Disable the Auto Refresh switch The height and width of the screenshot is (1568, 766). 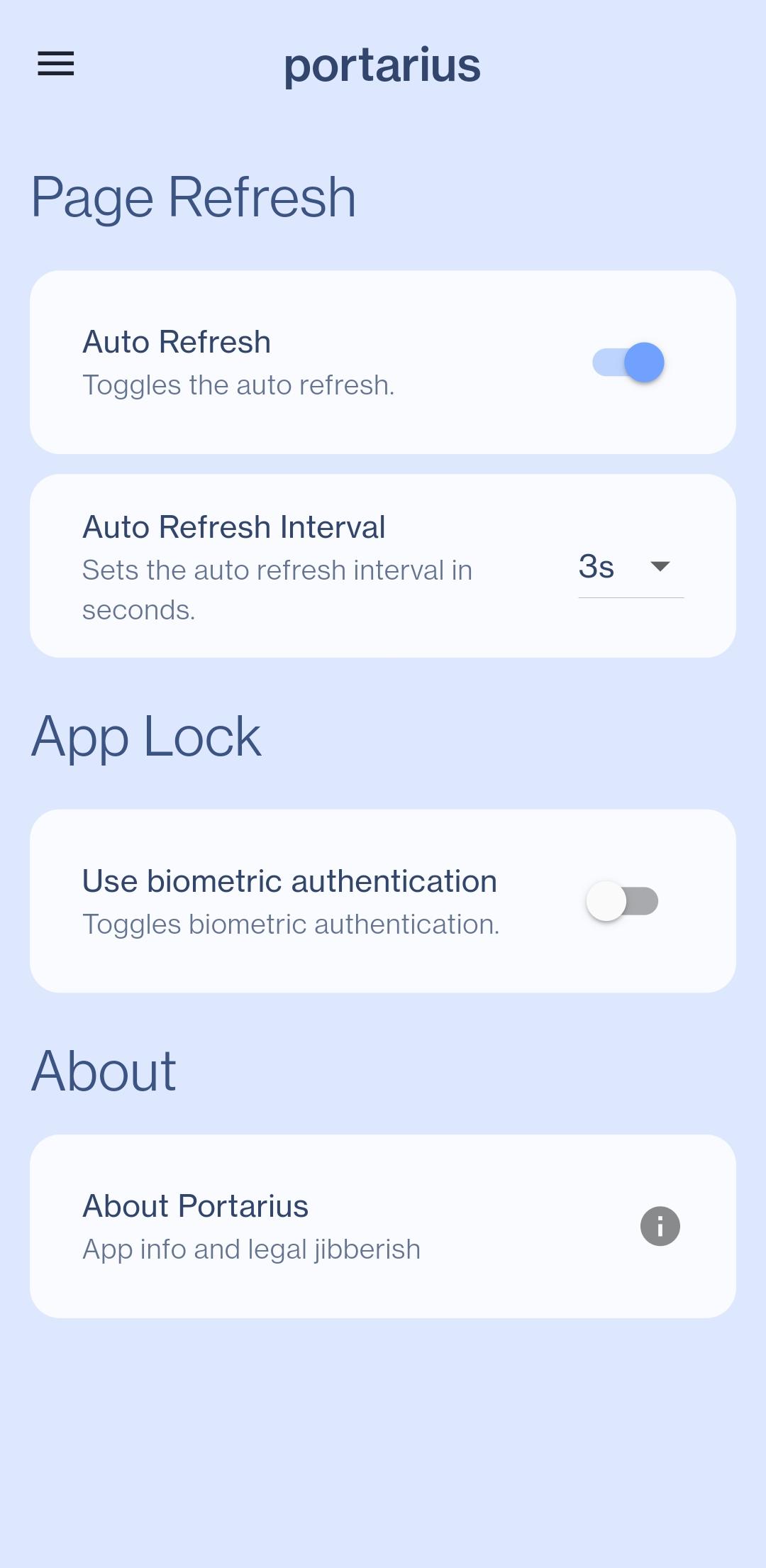pyautogui.click(x=628, y=363)
